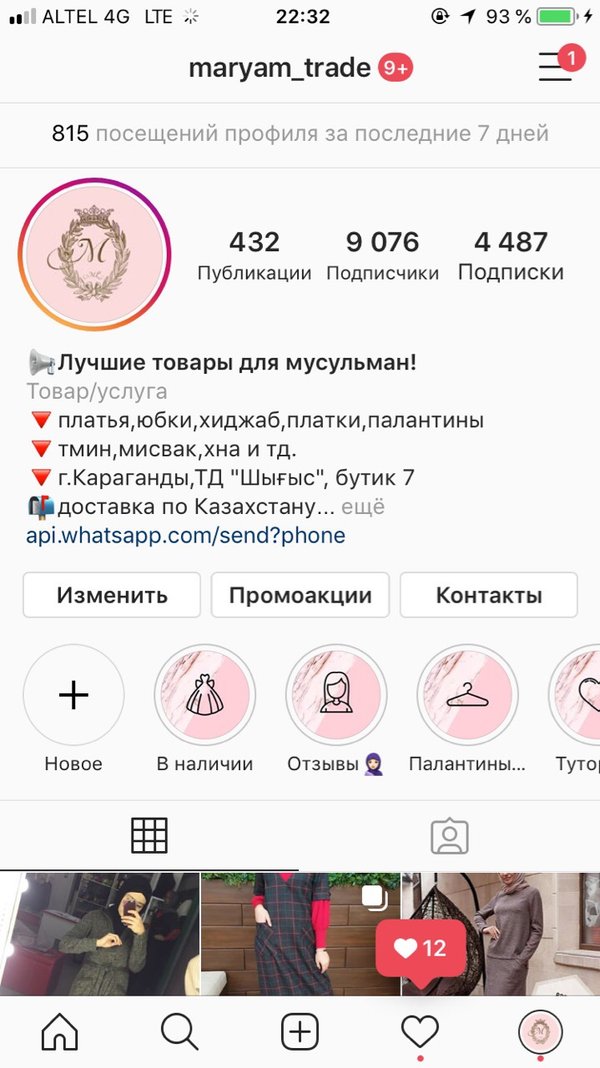
Task: Add a new highlight with Новое
Action: point(73,695)
